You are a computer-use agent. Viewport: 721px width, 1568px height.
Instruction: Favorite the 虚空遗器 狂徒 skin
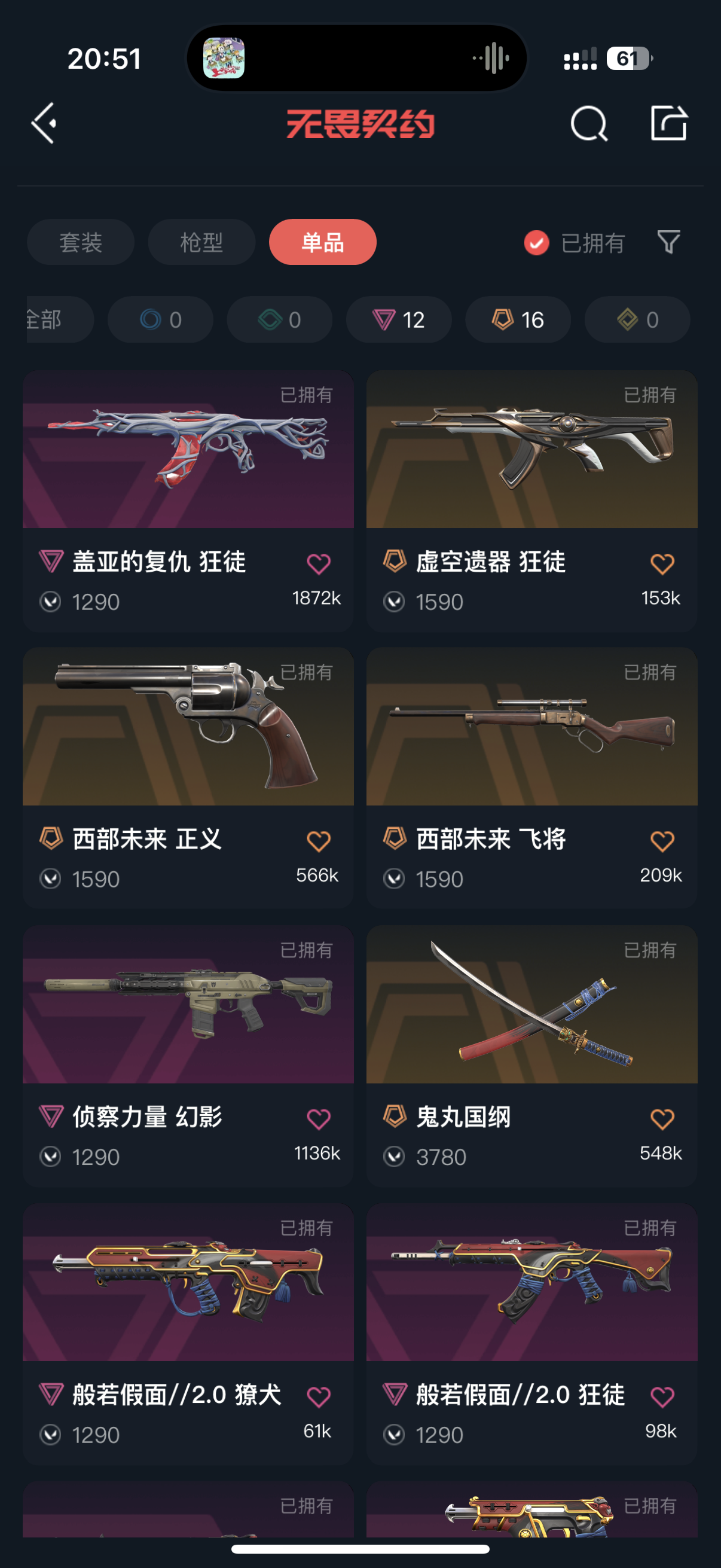pos(662,564)
